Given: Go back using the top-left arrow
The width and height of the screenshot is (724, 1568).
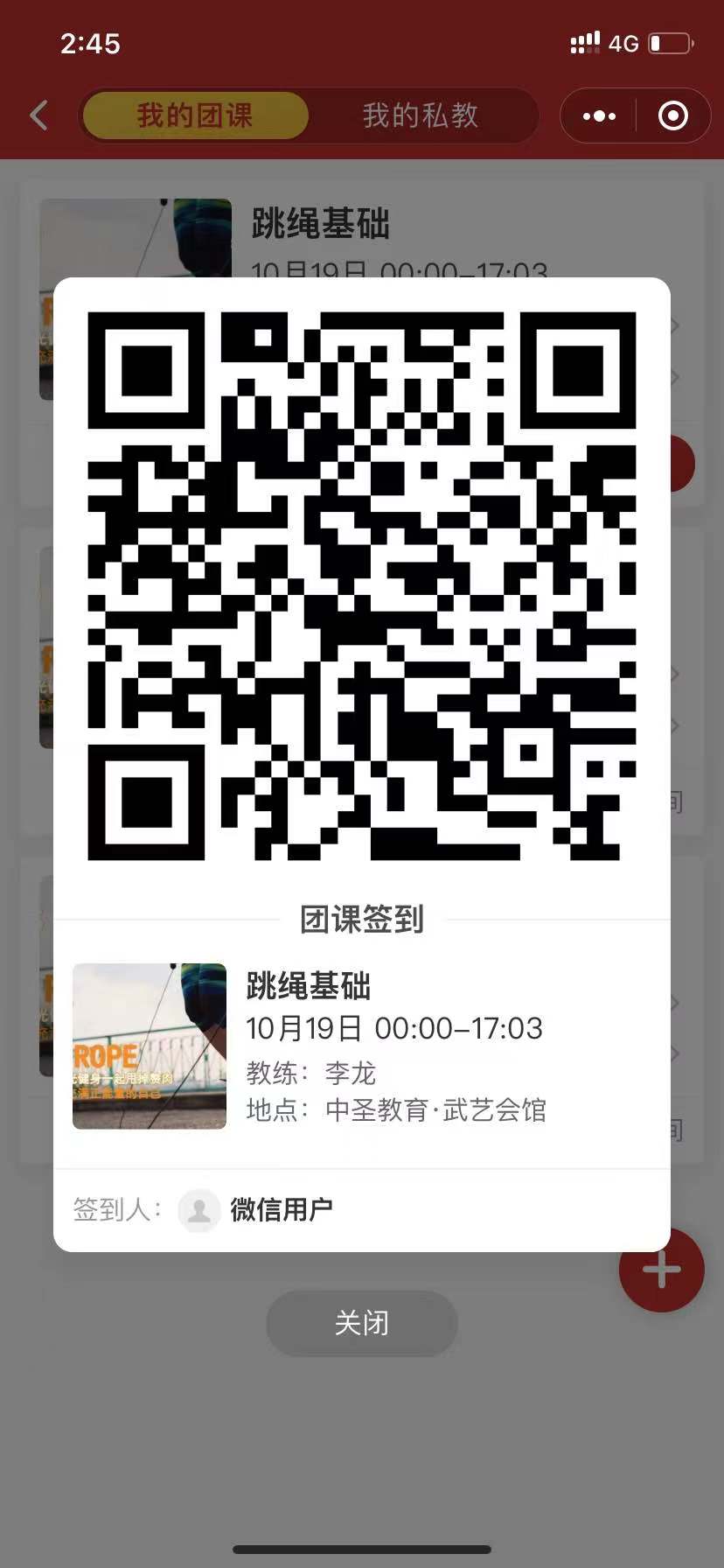Looking at the screenshot, I should coord(39,115).
